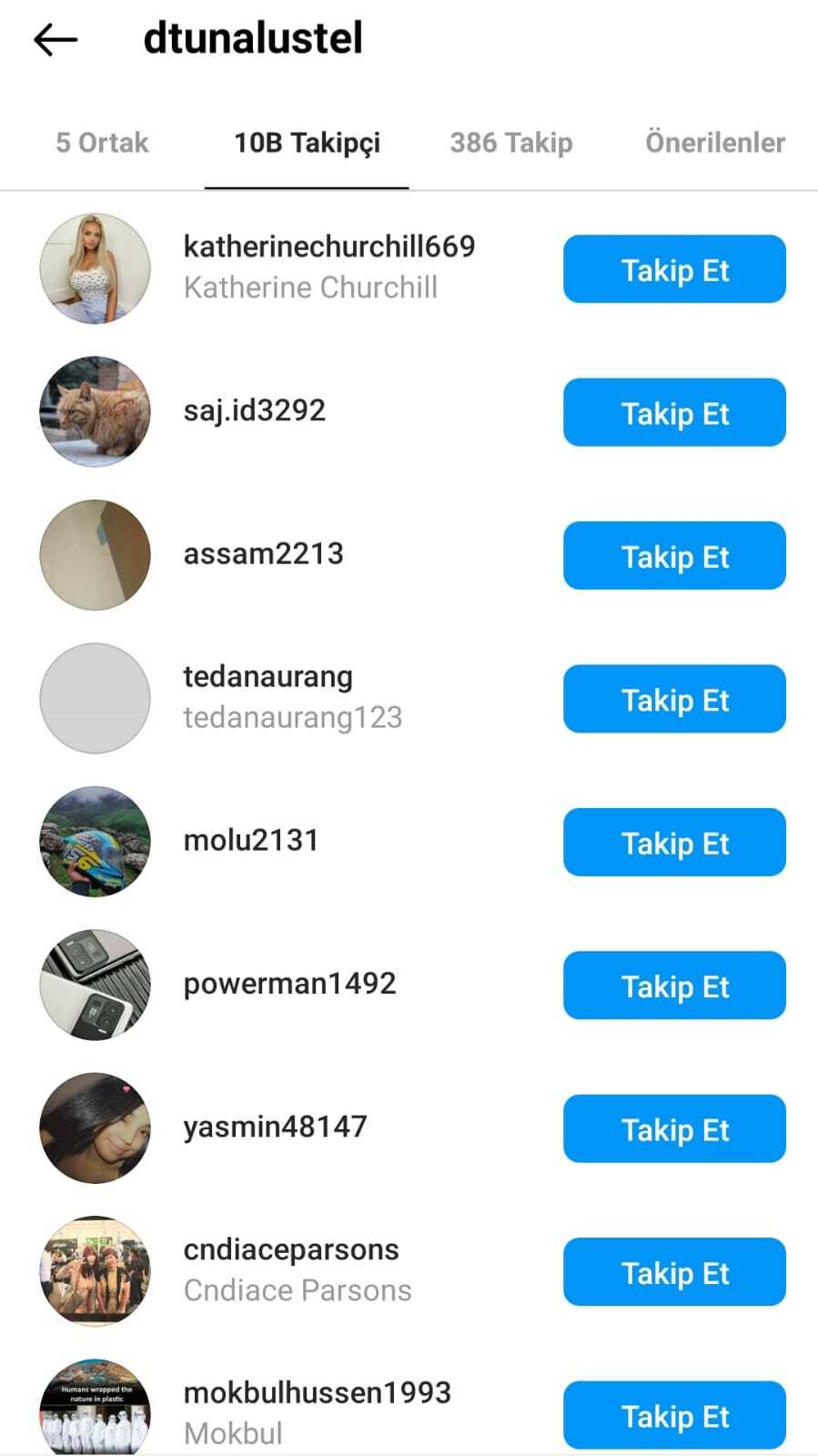The image size is (818, 1456).
Task: Tap Takip Et for yasmin48147
Action: coord(674,1129)
